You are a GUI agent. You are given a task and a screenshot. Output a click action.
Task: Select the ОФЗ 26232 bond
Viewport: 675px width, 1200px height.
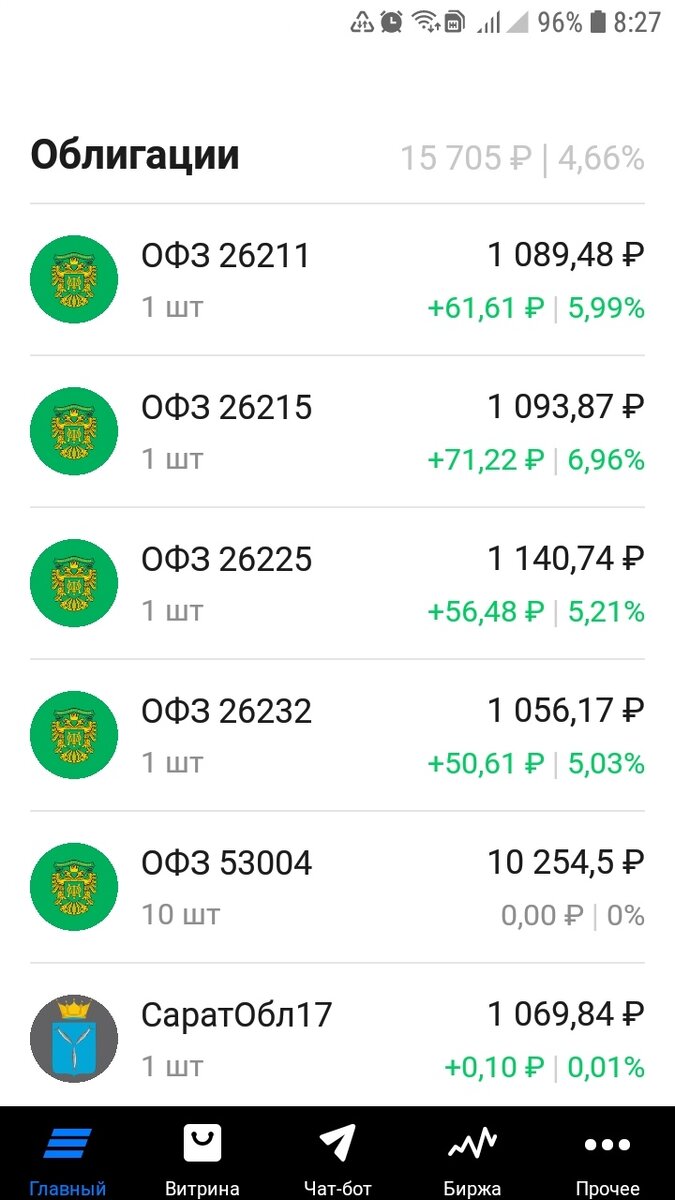[x=337, y=736]
